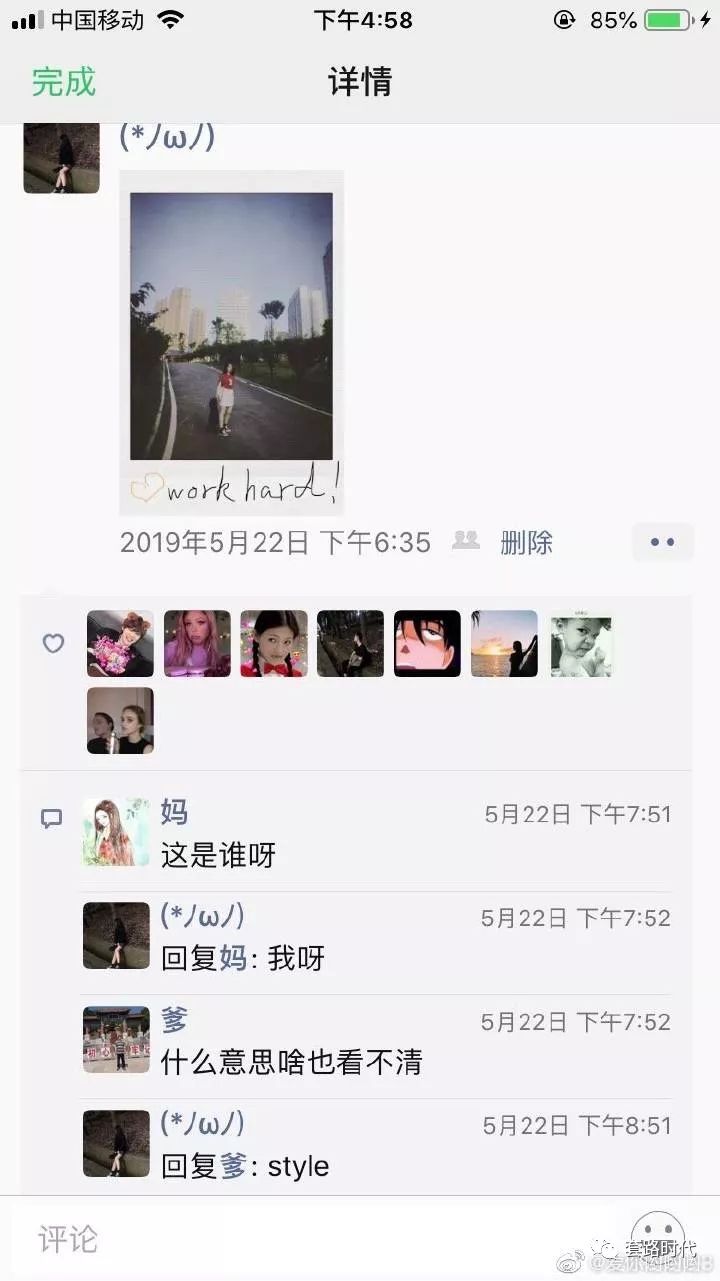Open the emoji picker beside comment box
The image size is (720, 1281).
point(658,1237)
